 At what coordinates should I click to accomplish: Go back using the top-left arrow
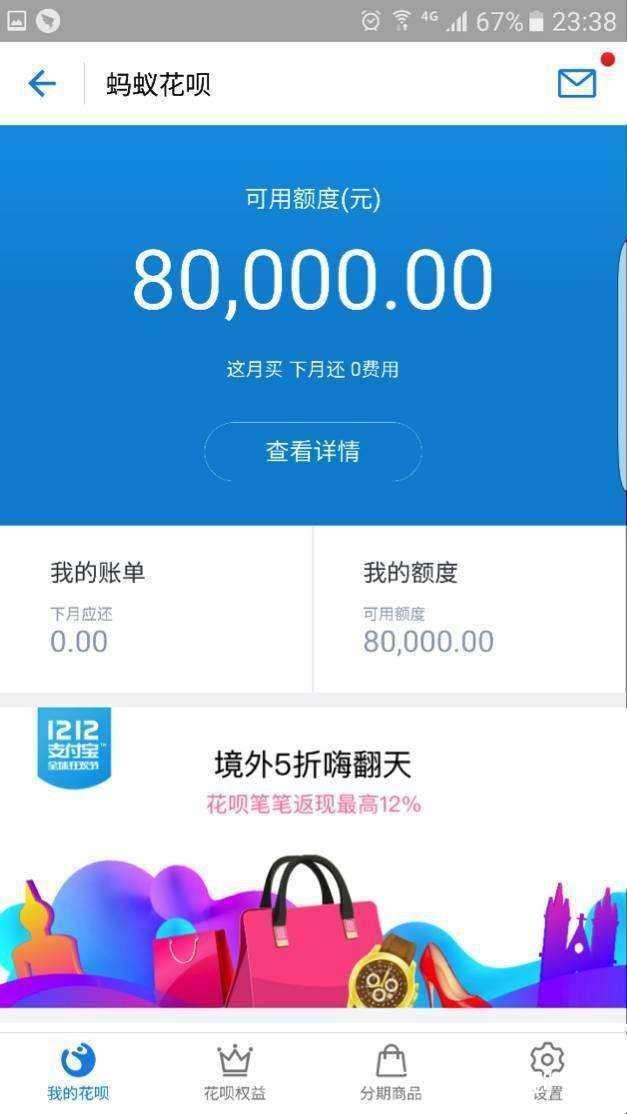pos(41,85)
